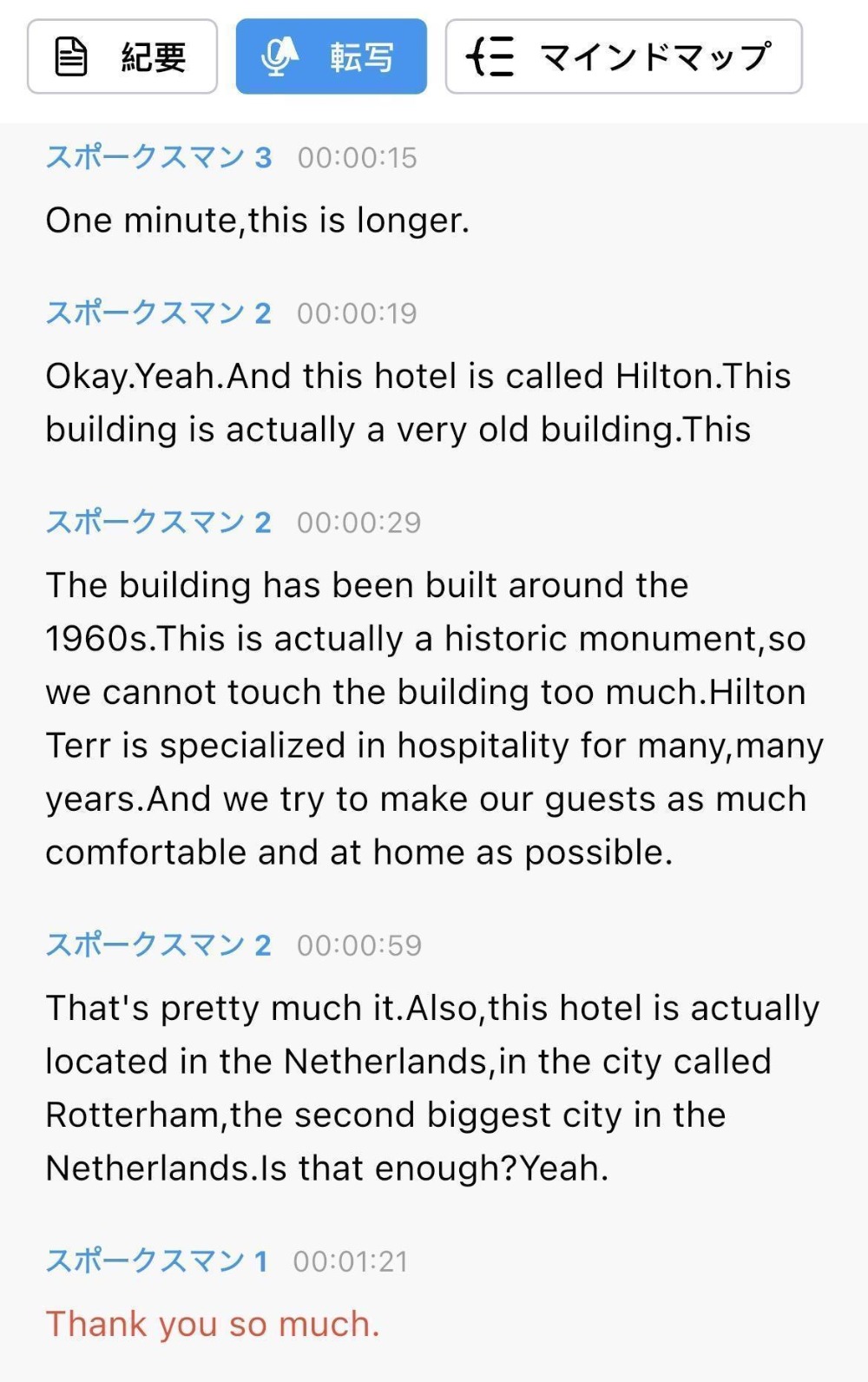Screen dimensions: 868x1382
Task: Switch to the 紀要 summary tab
Action: pos(122,57)
